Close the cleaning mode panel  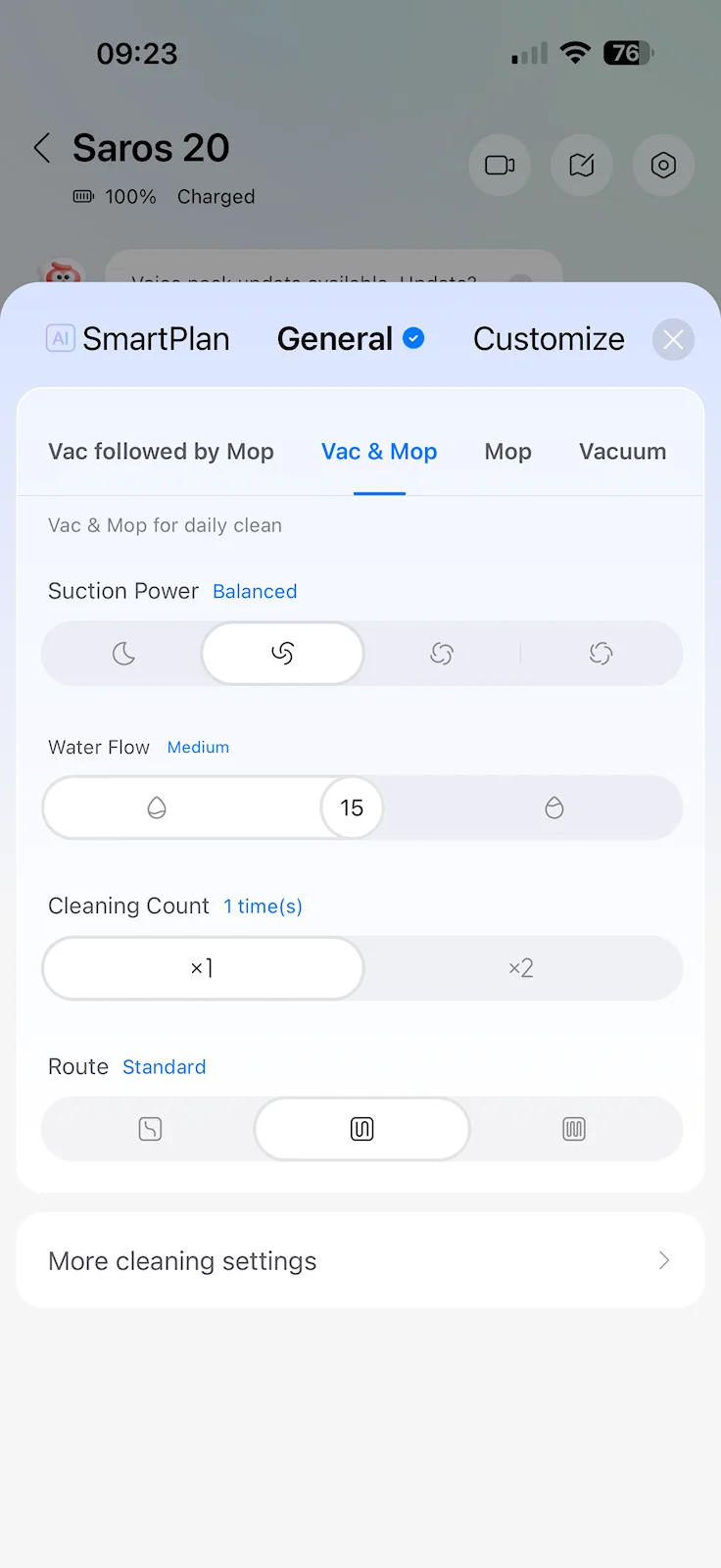tap(673, 340)
